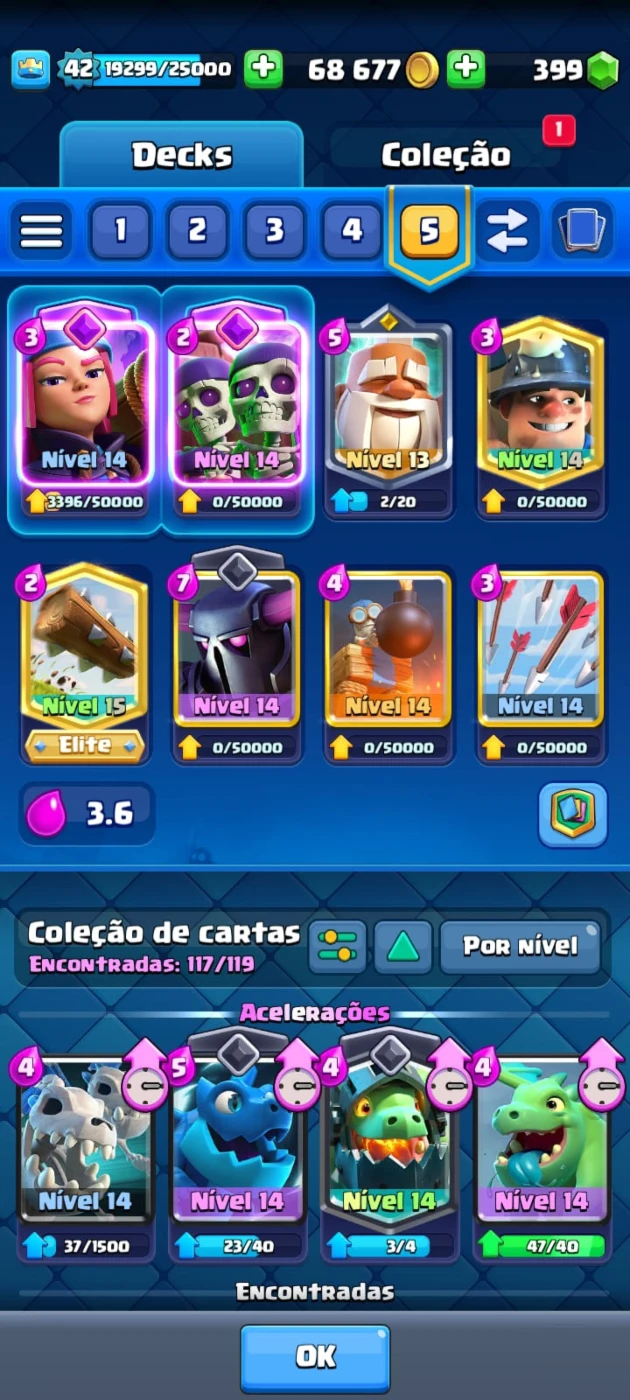The height and width of the screenshot is (1400, 630).
Task: Change sorting with Por nível button
Action: pyautogui.click(x=520, y=947)
